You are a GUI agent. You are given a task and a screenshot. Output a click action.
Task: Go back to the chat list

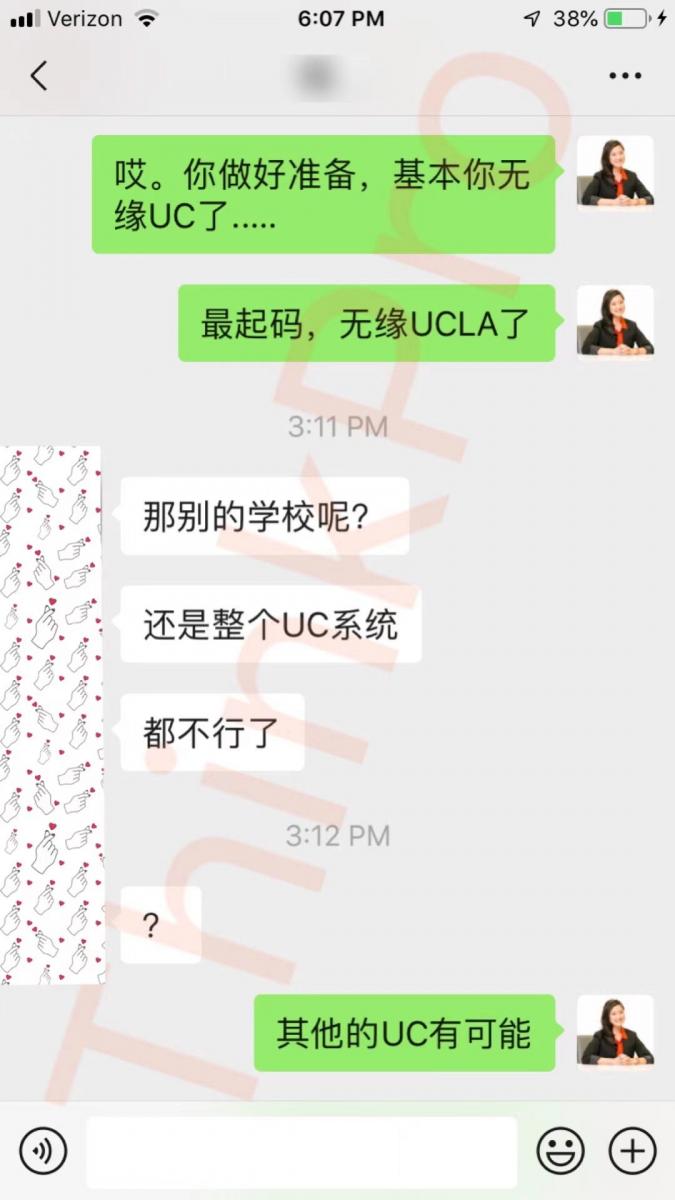[38, 76]
